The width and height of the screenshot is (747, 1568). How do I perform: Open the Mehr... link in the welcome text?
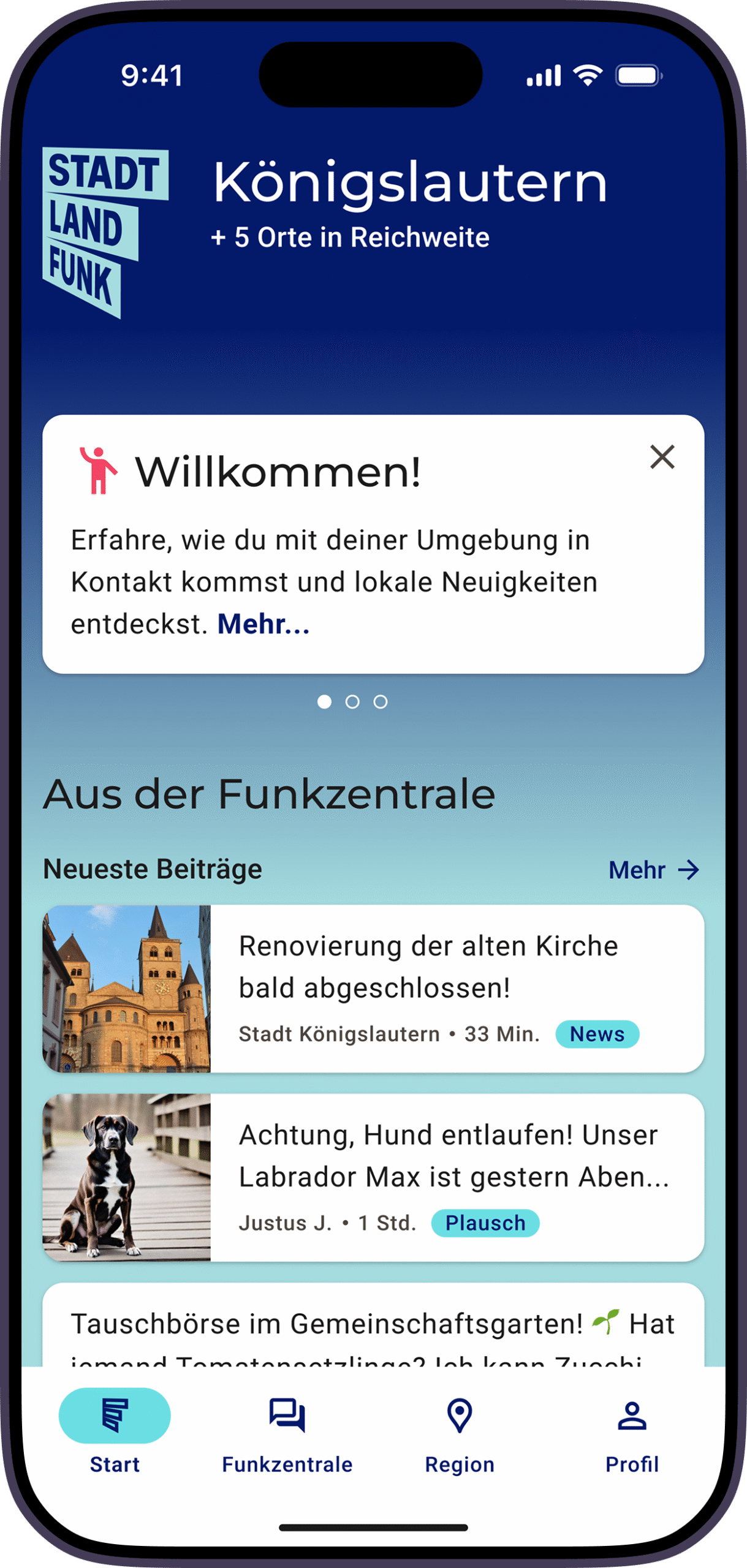(264, 624)
